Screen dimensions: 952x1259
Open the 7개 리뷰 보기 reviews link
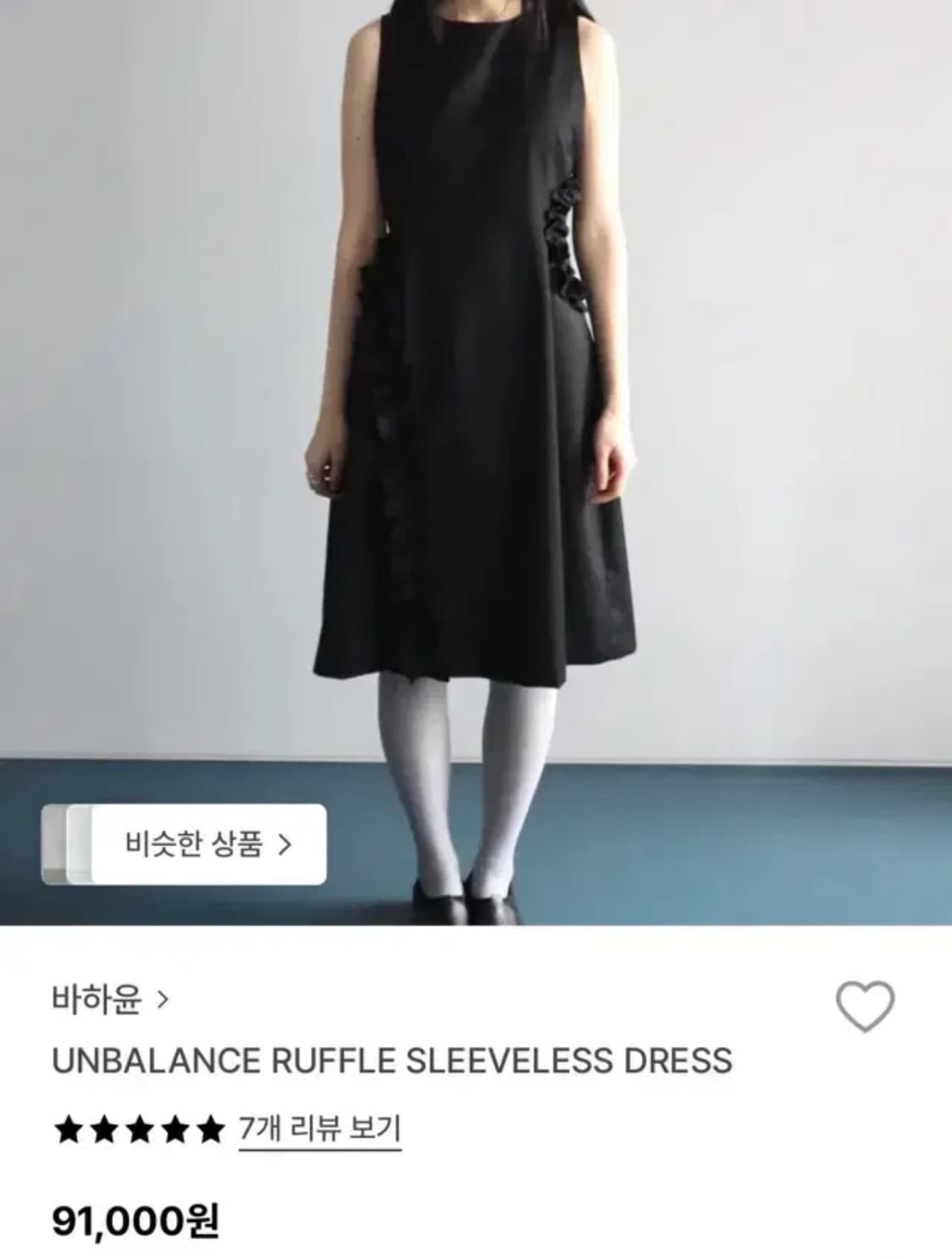322,1129
